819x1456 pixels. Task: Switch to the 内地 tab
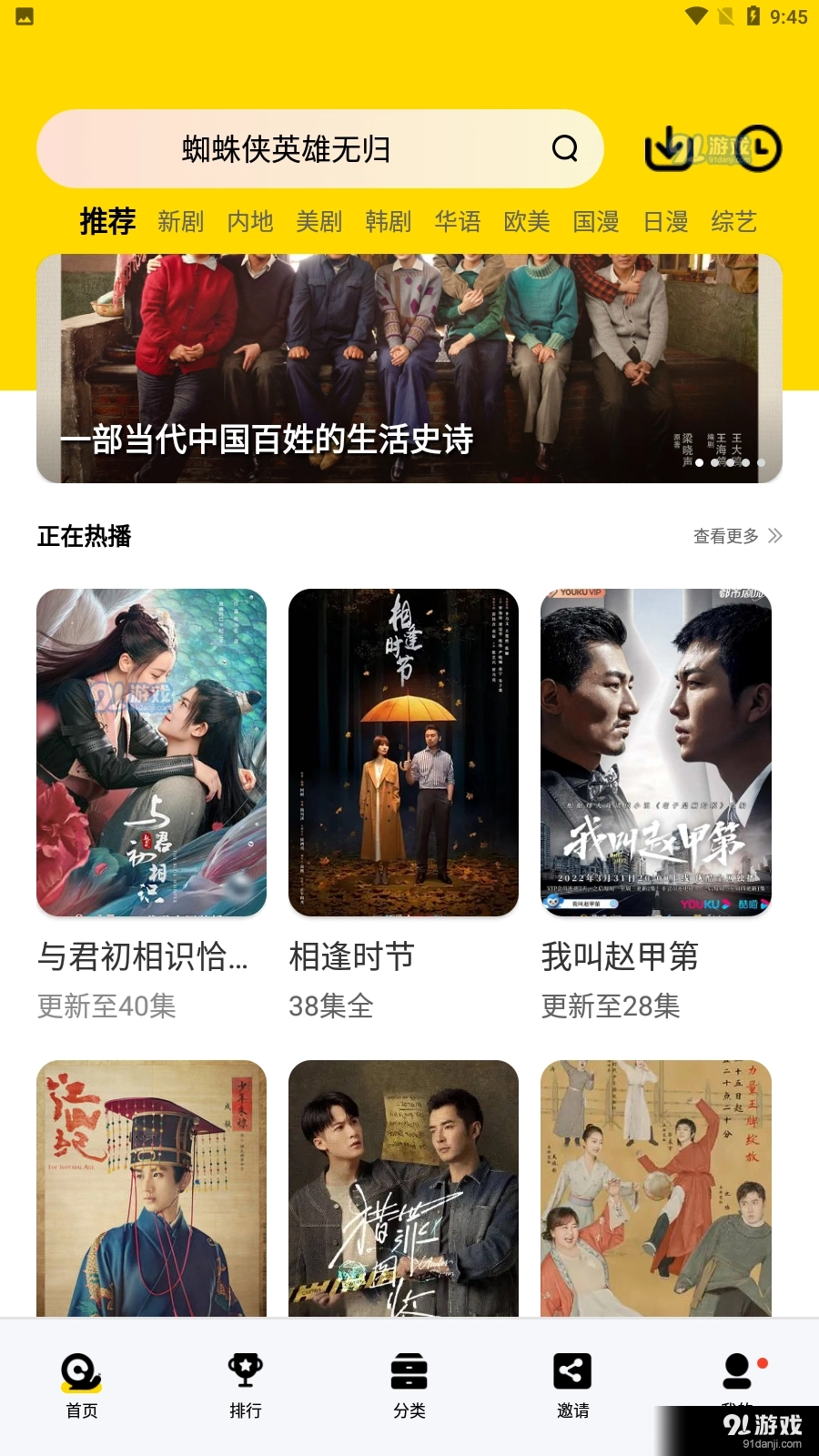pyautogui.click(x=249, y=221)
